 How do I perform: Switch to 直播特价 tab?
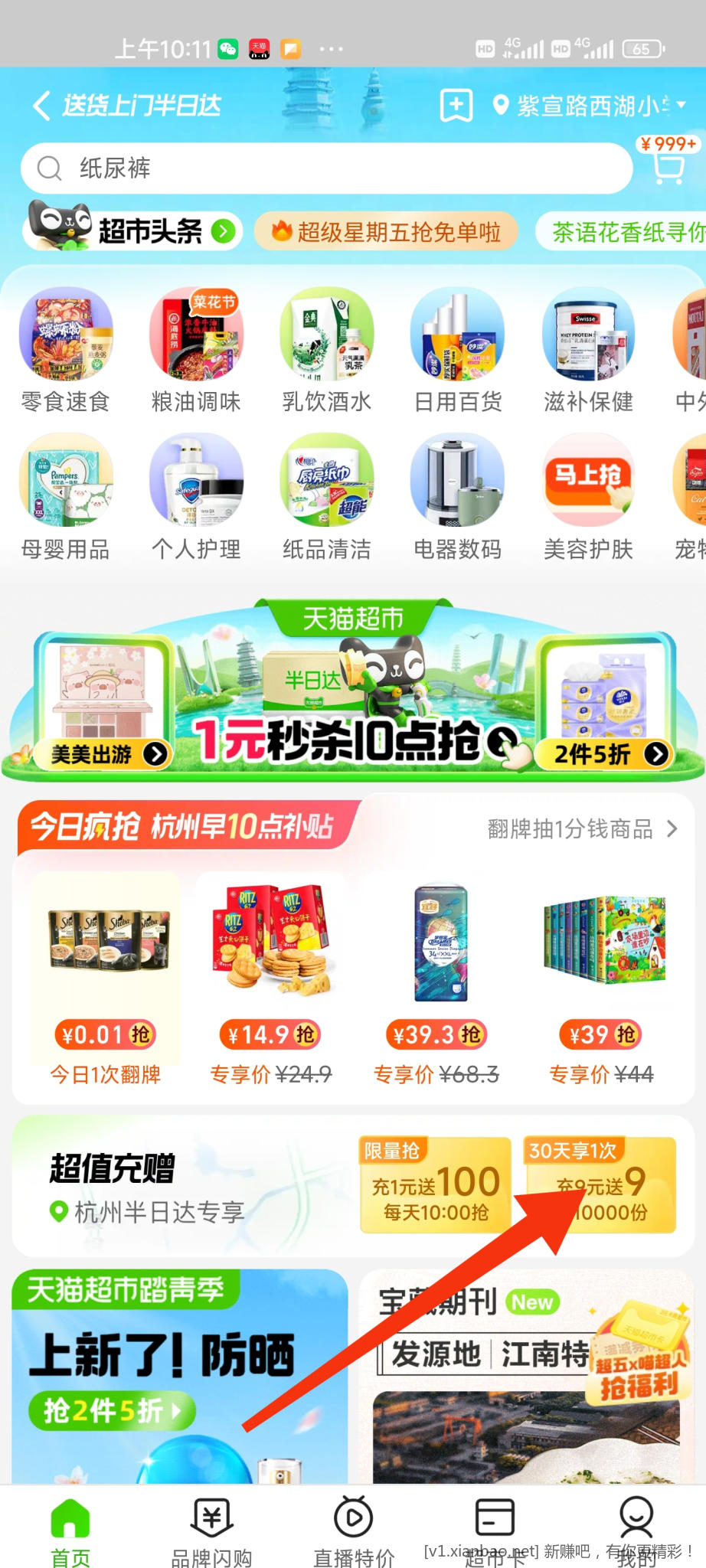pos(353,1530)
